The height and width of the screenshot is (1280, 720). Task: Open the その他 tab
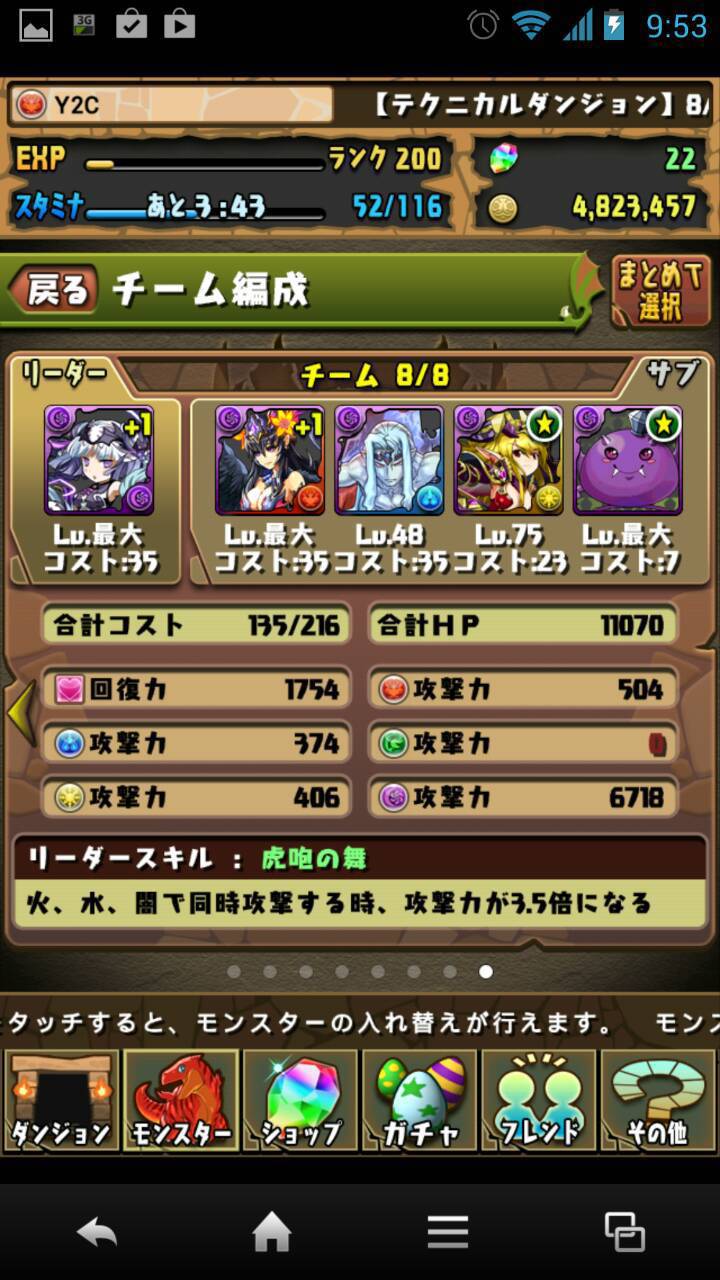click(x=657, y=1100)
